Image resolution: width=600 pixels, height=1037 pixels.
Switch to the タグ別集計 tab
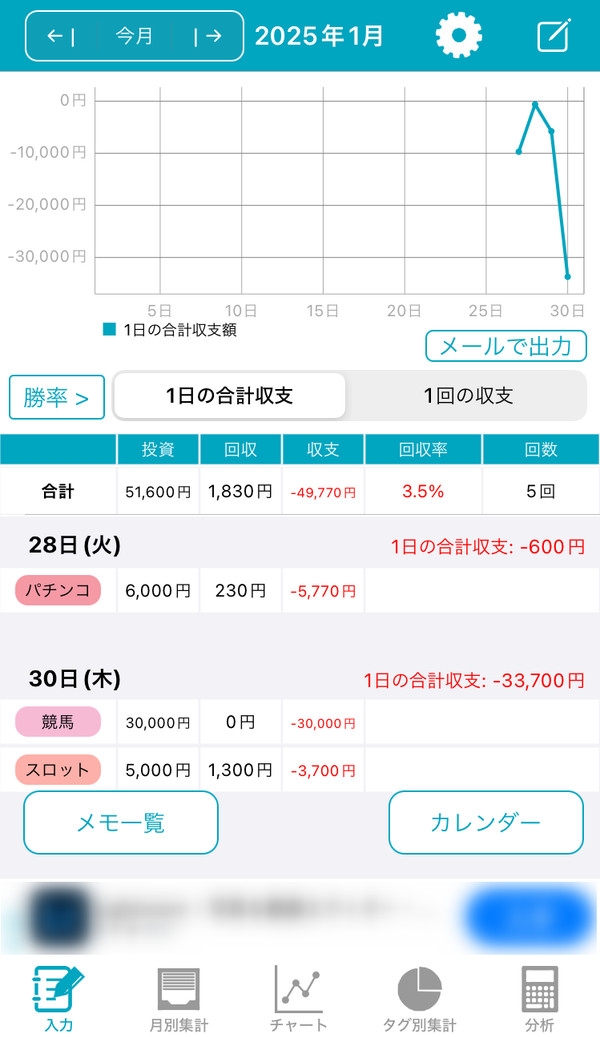(x=419, y=999)
